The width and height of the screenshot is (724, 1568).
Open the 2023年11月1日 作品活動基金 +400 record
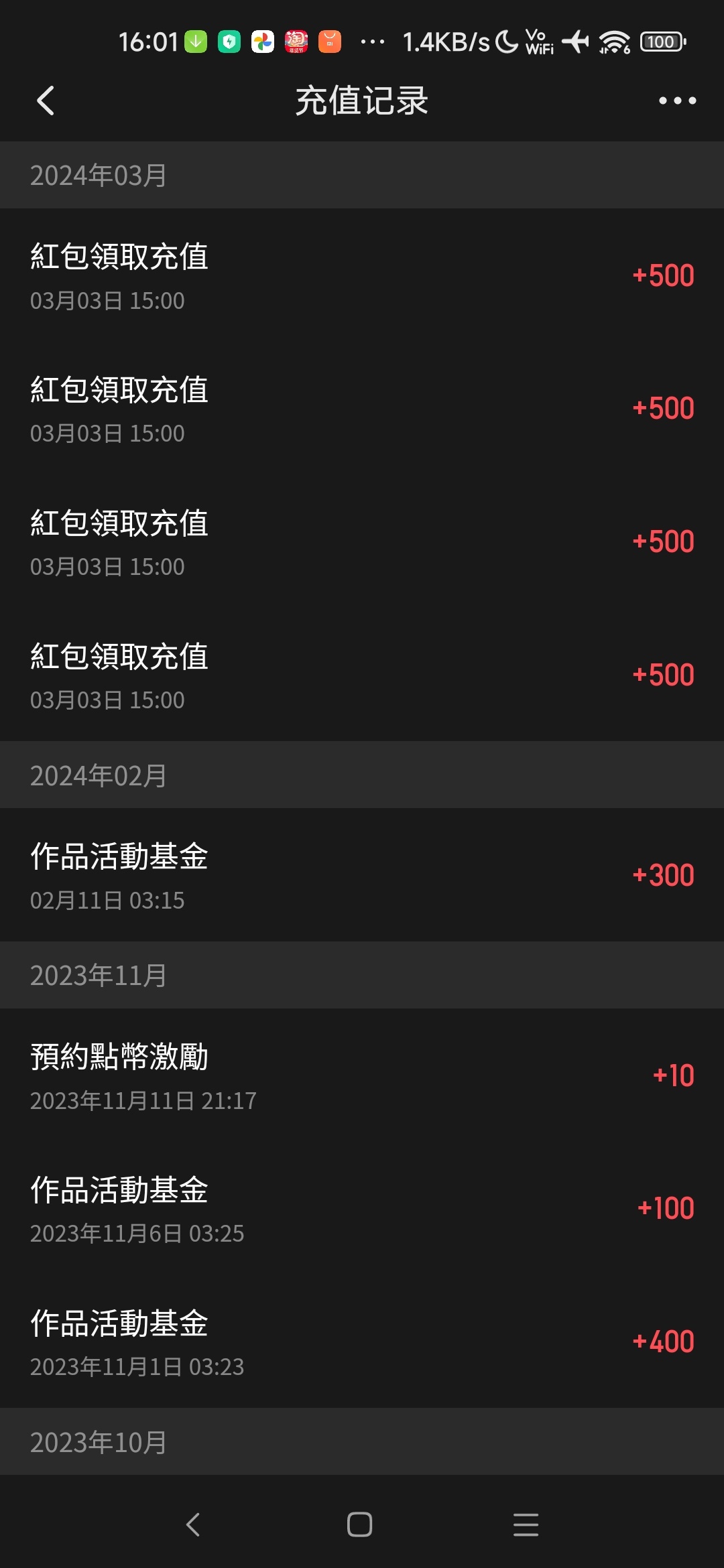click(x=362, y=1342)
